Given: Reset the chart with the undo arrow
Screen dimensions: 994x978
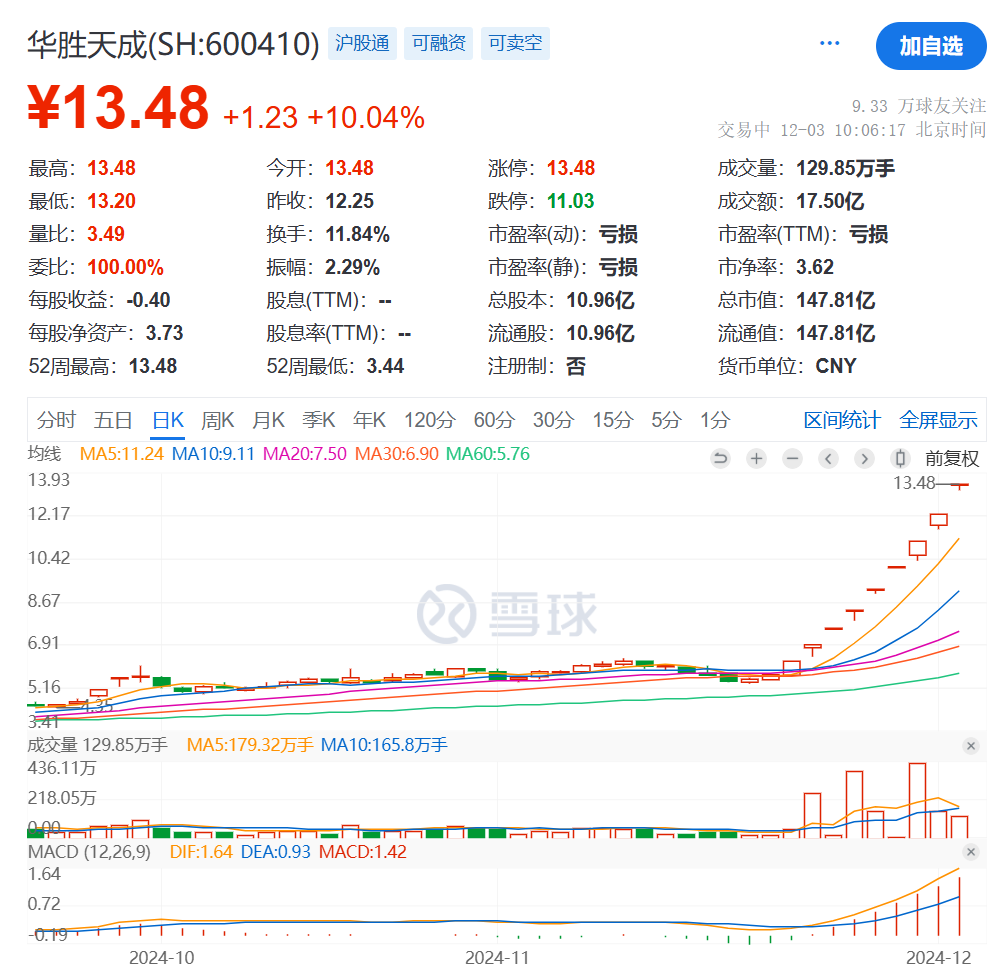Looking at the screenshot, I should 720,459.
